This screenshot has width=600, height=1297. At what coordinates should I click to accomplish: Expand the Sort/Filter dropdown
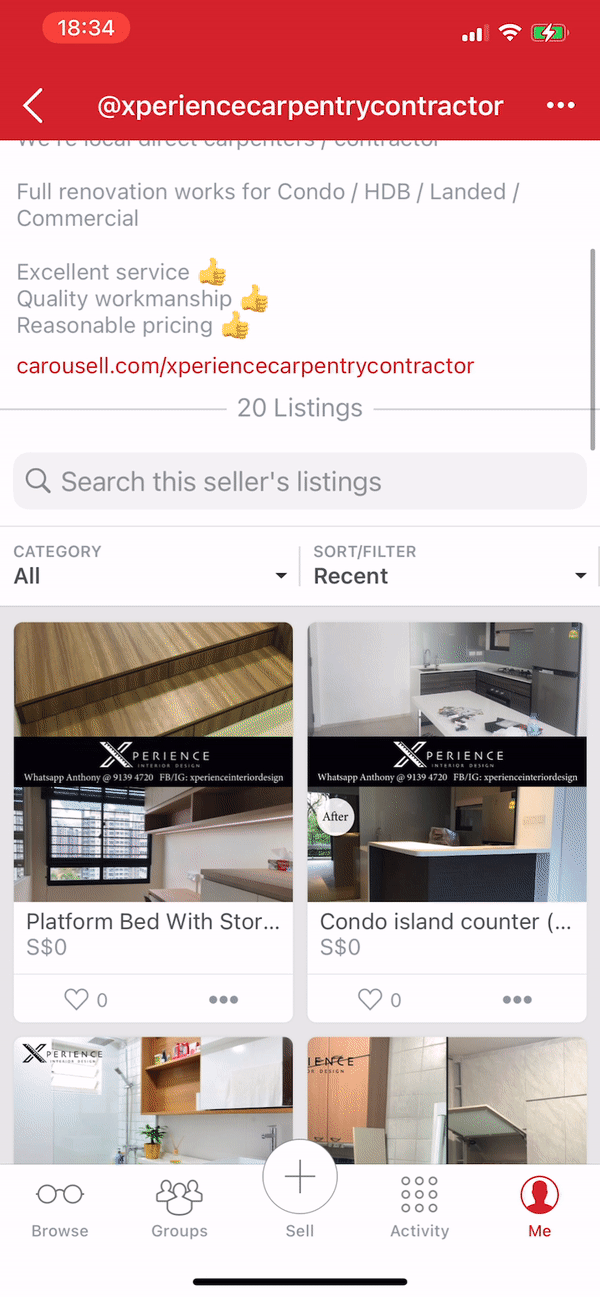[x=449, y=565]
